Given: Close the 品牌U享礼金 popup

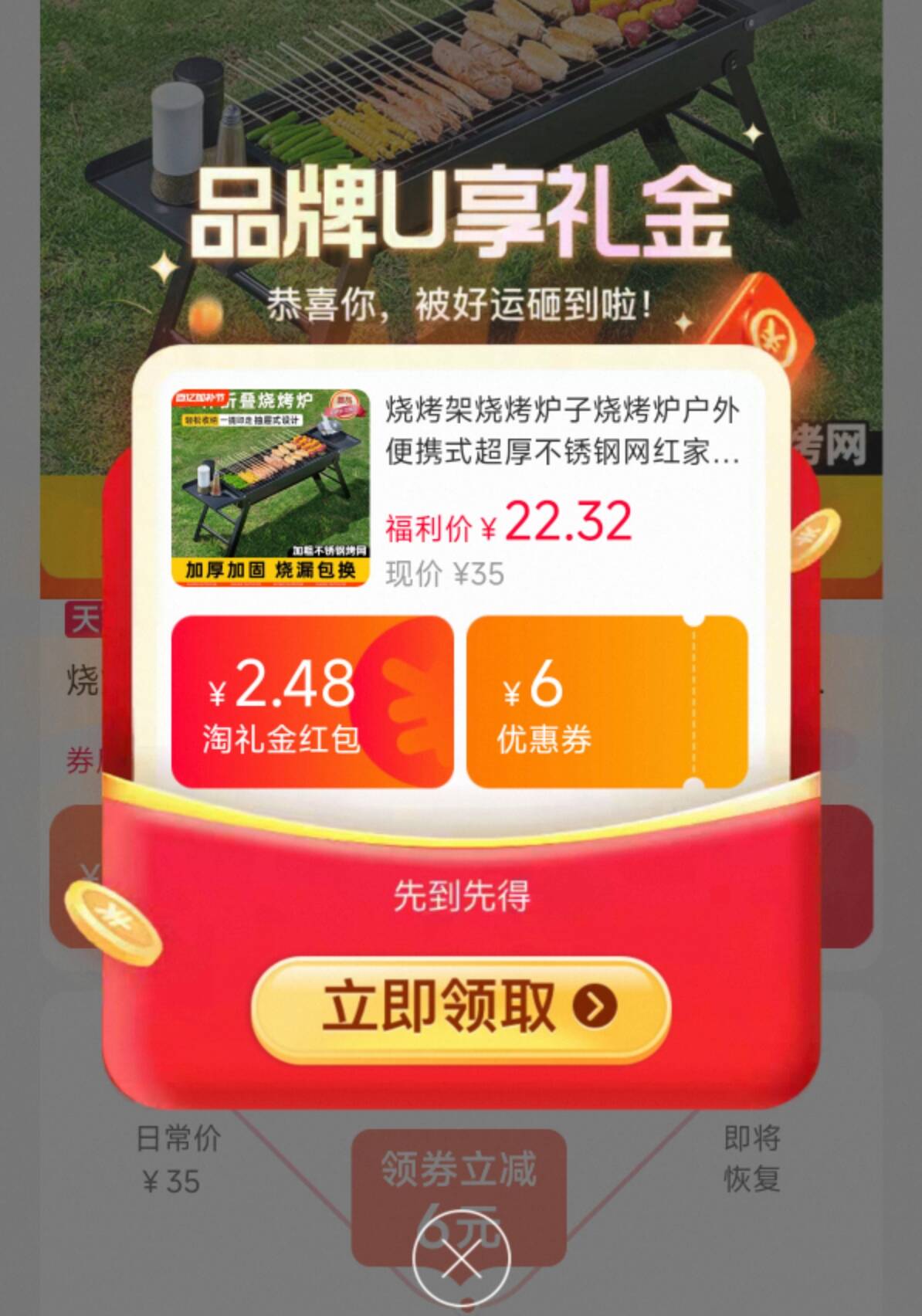Looking at the screenshot, I should click(461, 1260).
